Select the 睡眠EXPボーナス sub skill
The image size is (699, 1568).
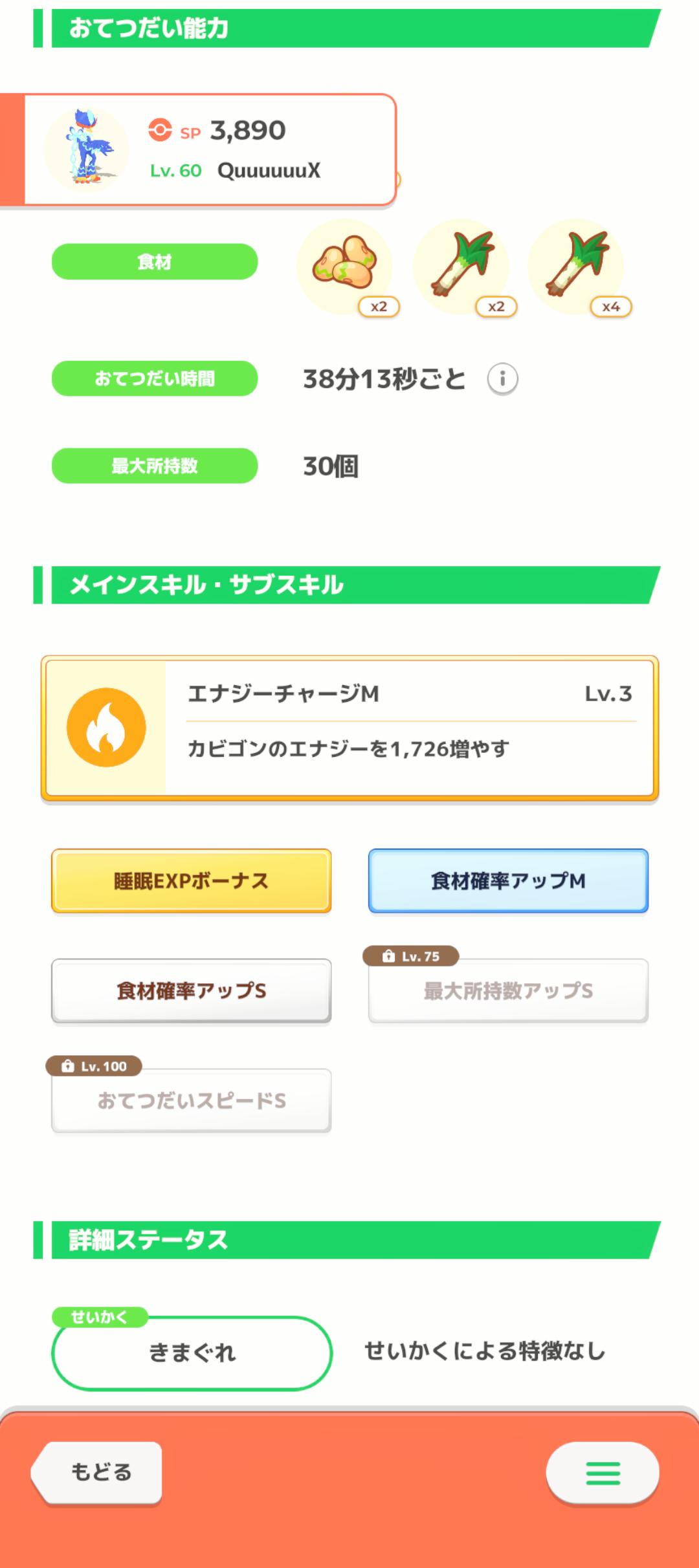tap(192, 881)
